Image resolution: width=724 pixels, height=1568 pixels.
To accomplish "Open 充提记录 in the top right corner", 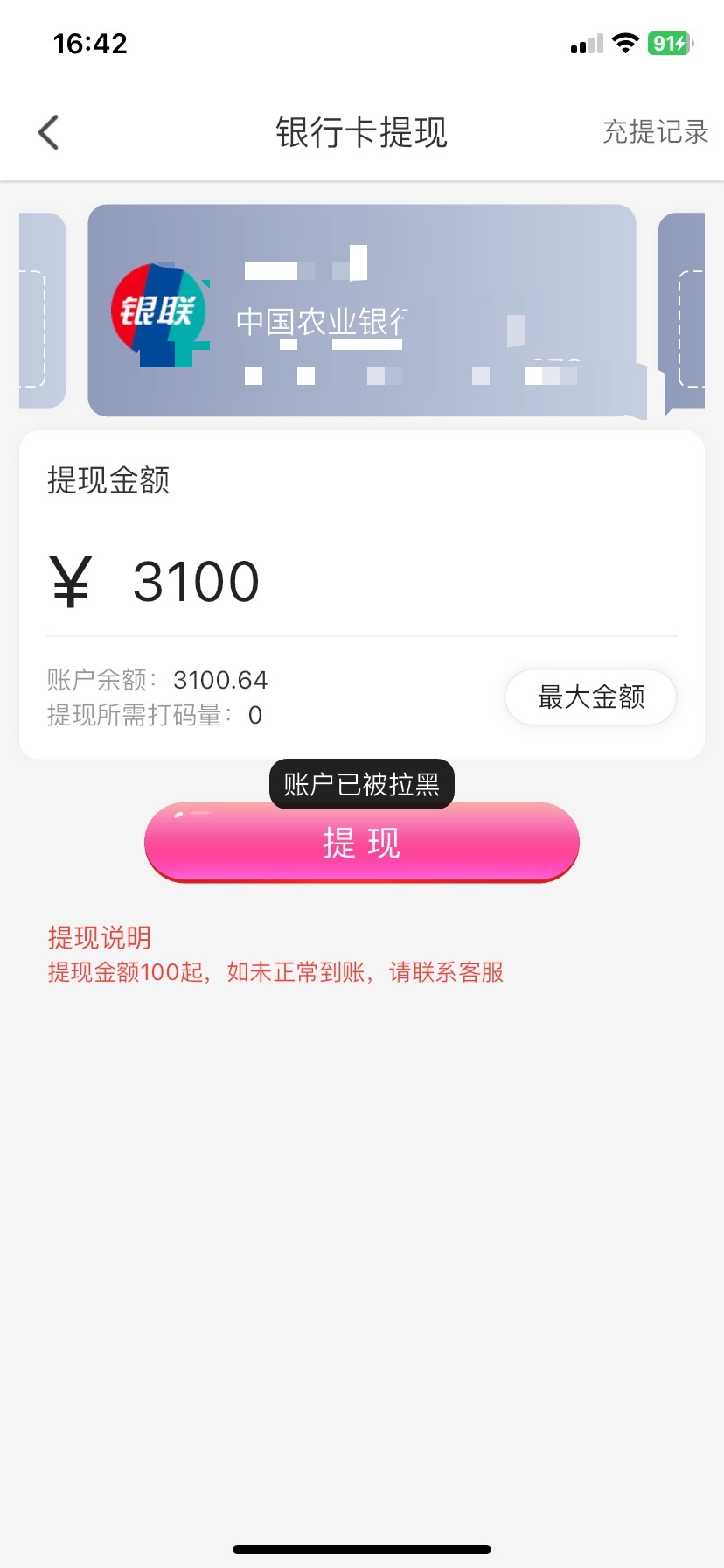I will coord(653,131).
